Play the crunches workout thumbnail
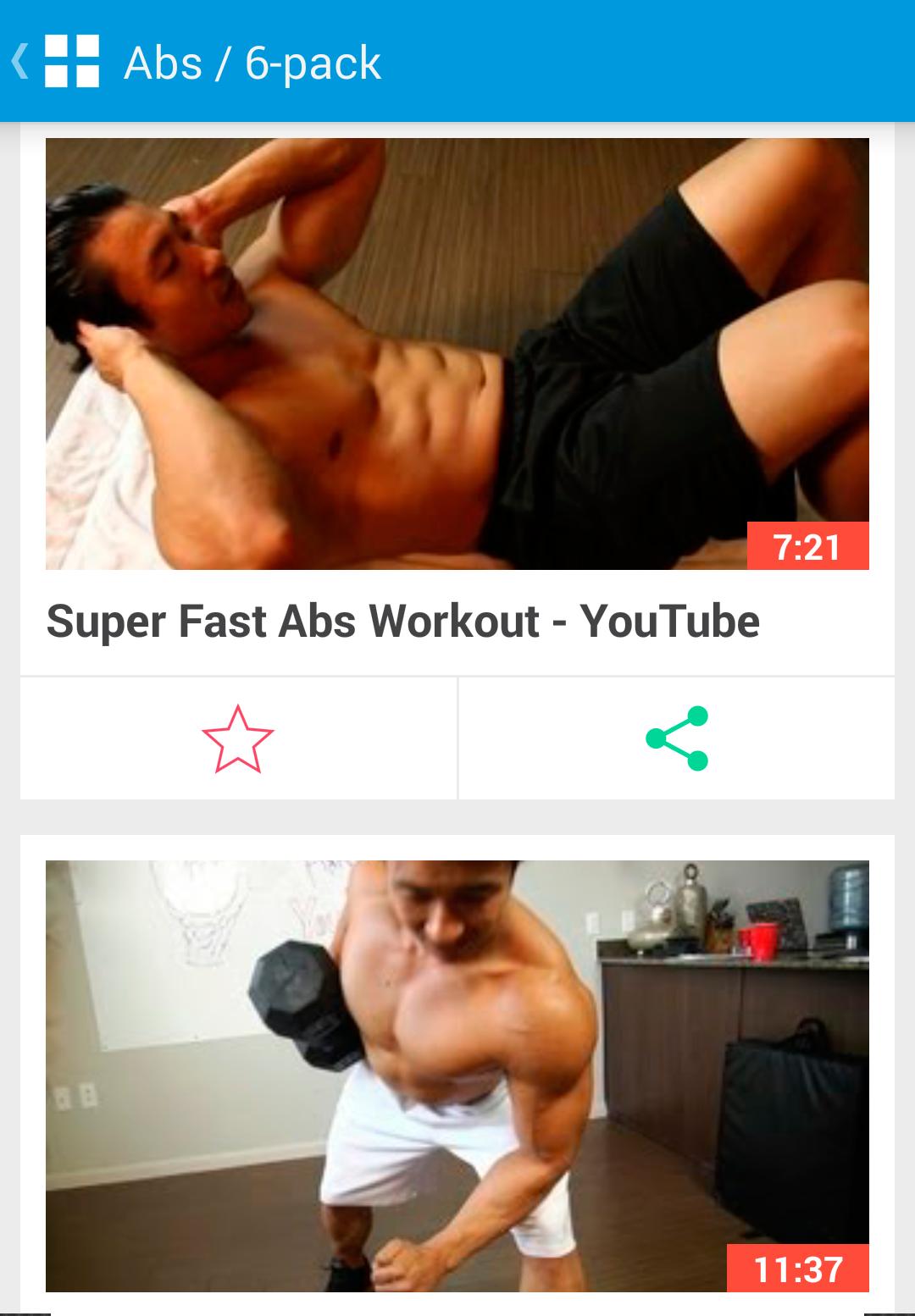 click(x=457, y=353)
